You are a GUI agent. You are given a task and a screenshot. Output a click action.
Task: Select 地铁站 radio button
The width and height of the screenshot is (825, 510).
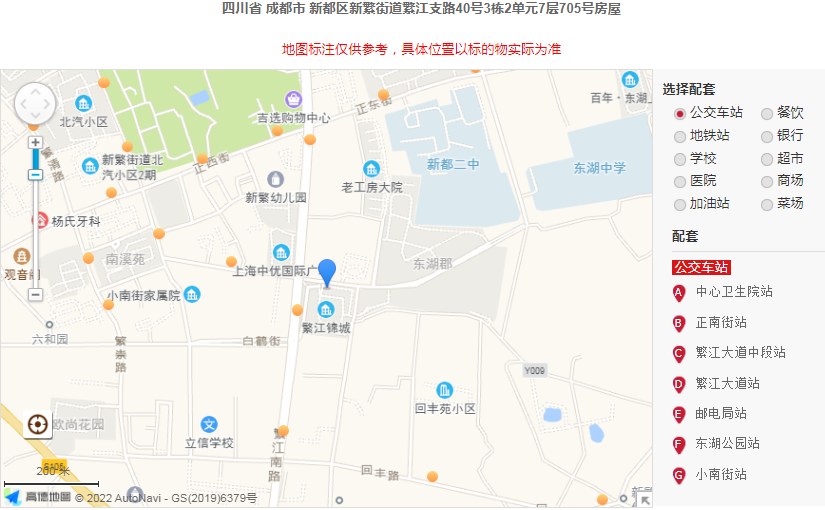[680, 136]
